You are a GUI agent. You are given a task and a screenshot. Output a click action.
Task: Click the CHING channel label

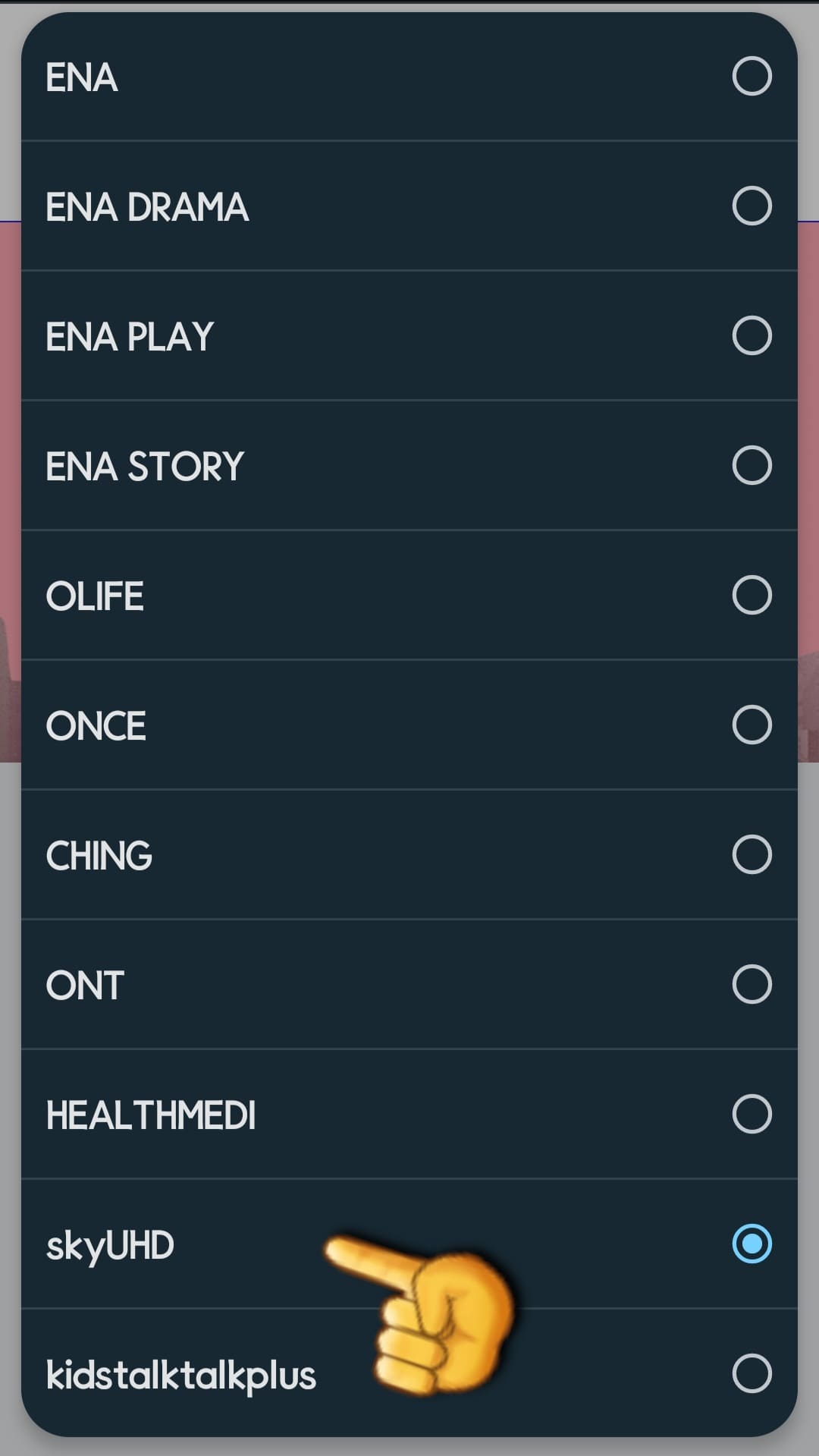pyautogui.click(x=99, y=854)
